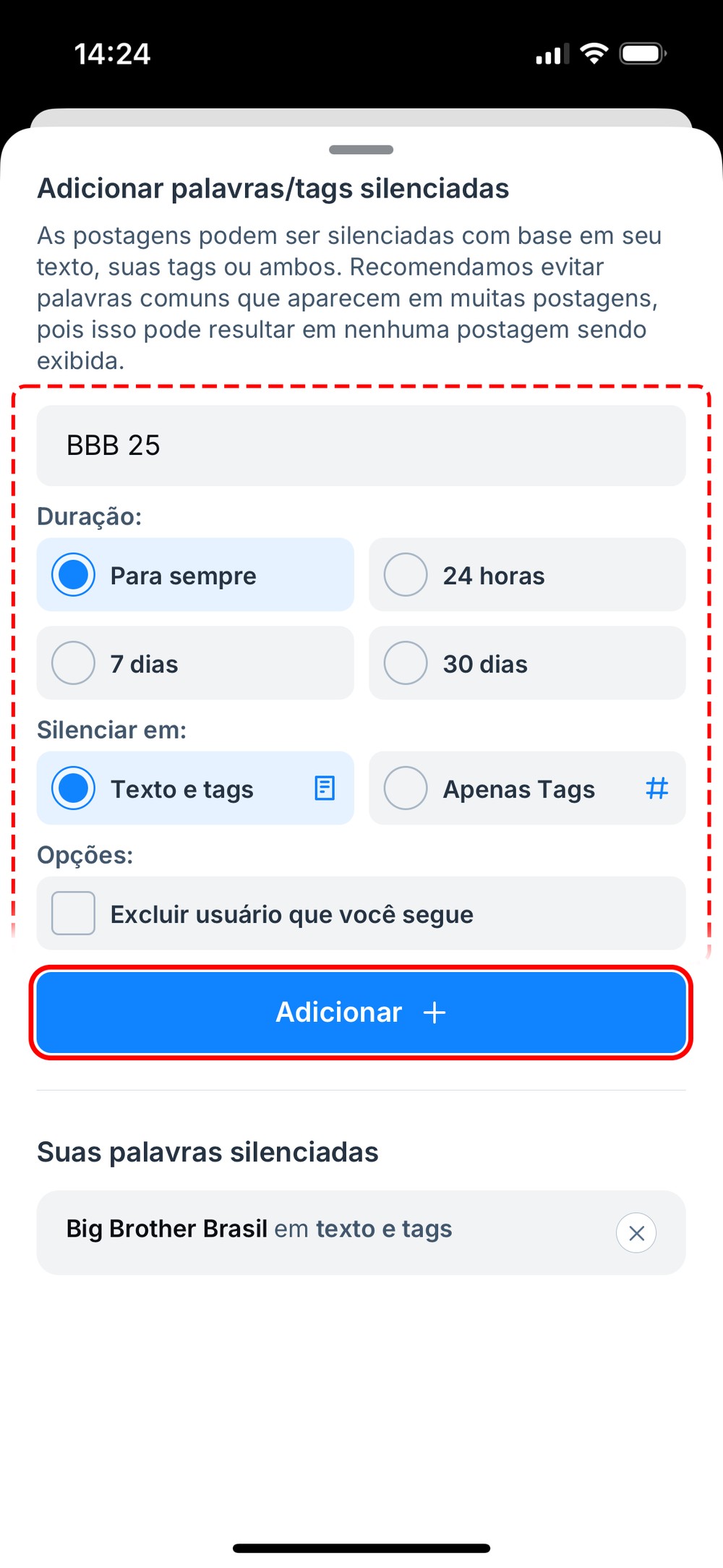Switch to Apenas Tags option
This screenshot has width=723, height=1568.
coord(526,788)
